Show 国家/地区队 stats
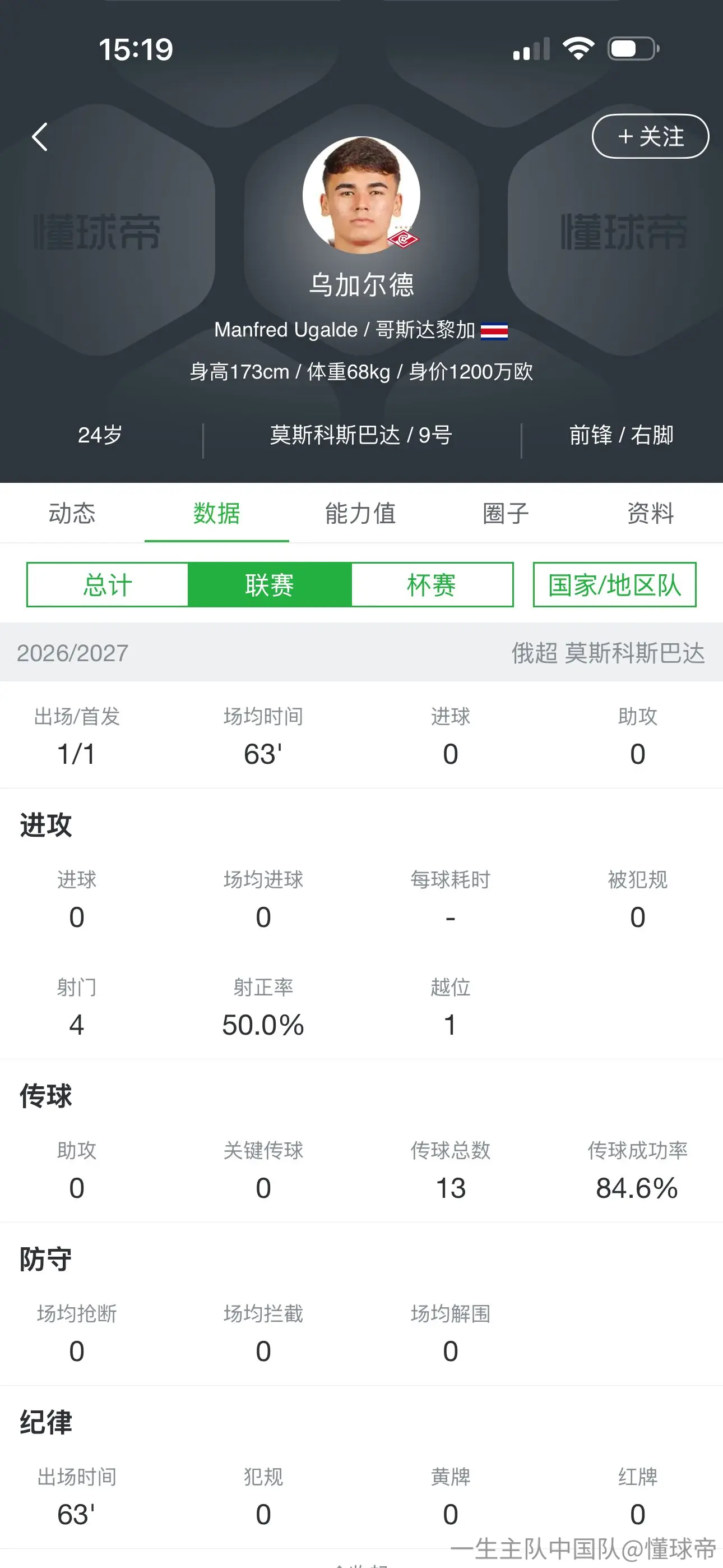723x1568 pixels. (615, 584)
